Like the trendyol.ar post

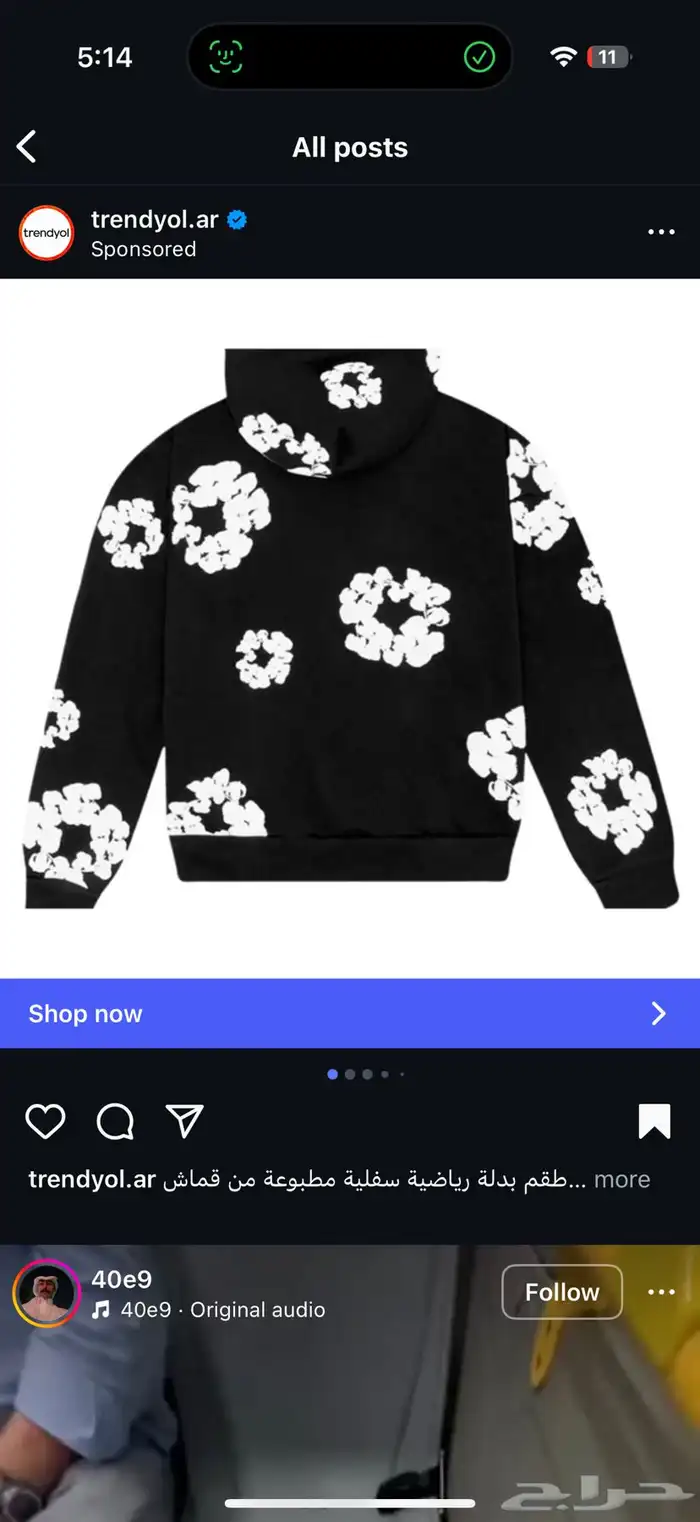(x=45, y=1122)
